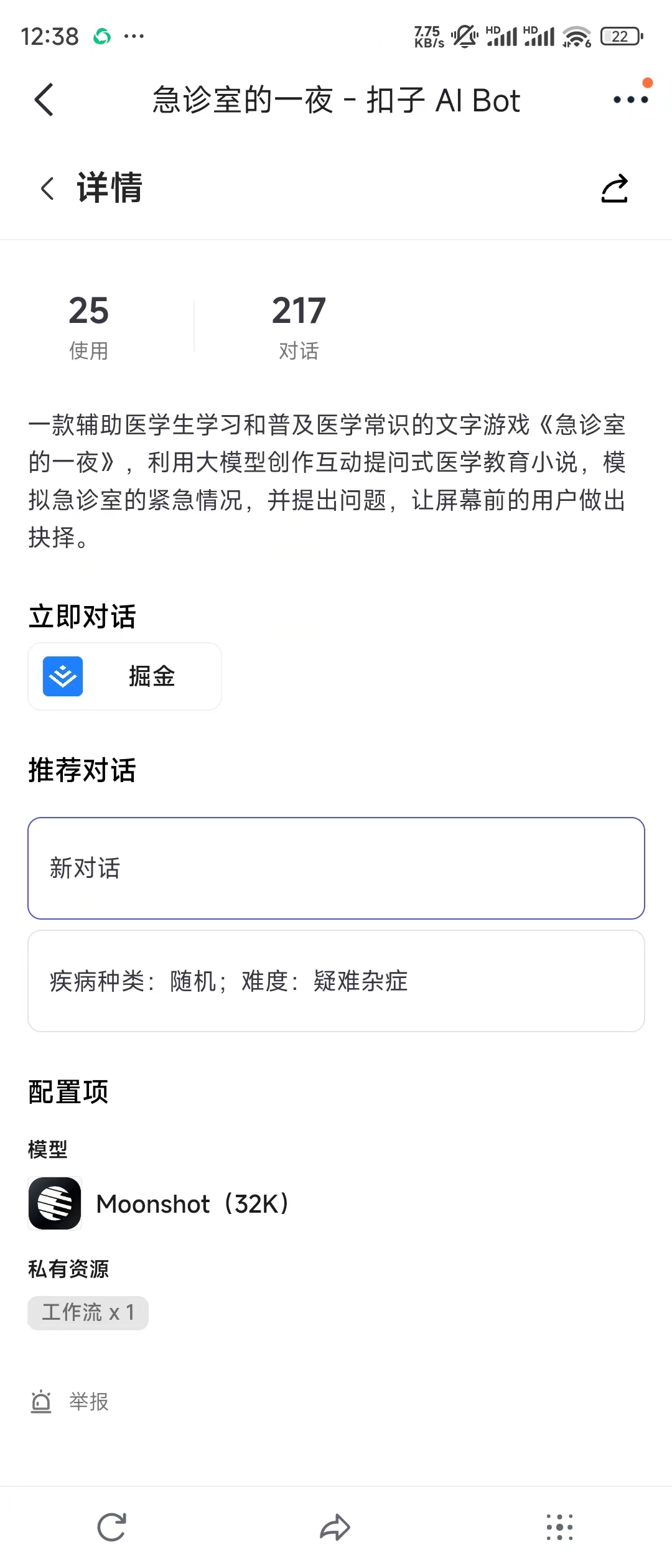
Task: Choose 疾病种类：随机；难度：疑难杂症 prompt
Action: (x=336, y=981)
